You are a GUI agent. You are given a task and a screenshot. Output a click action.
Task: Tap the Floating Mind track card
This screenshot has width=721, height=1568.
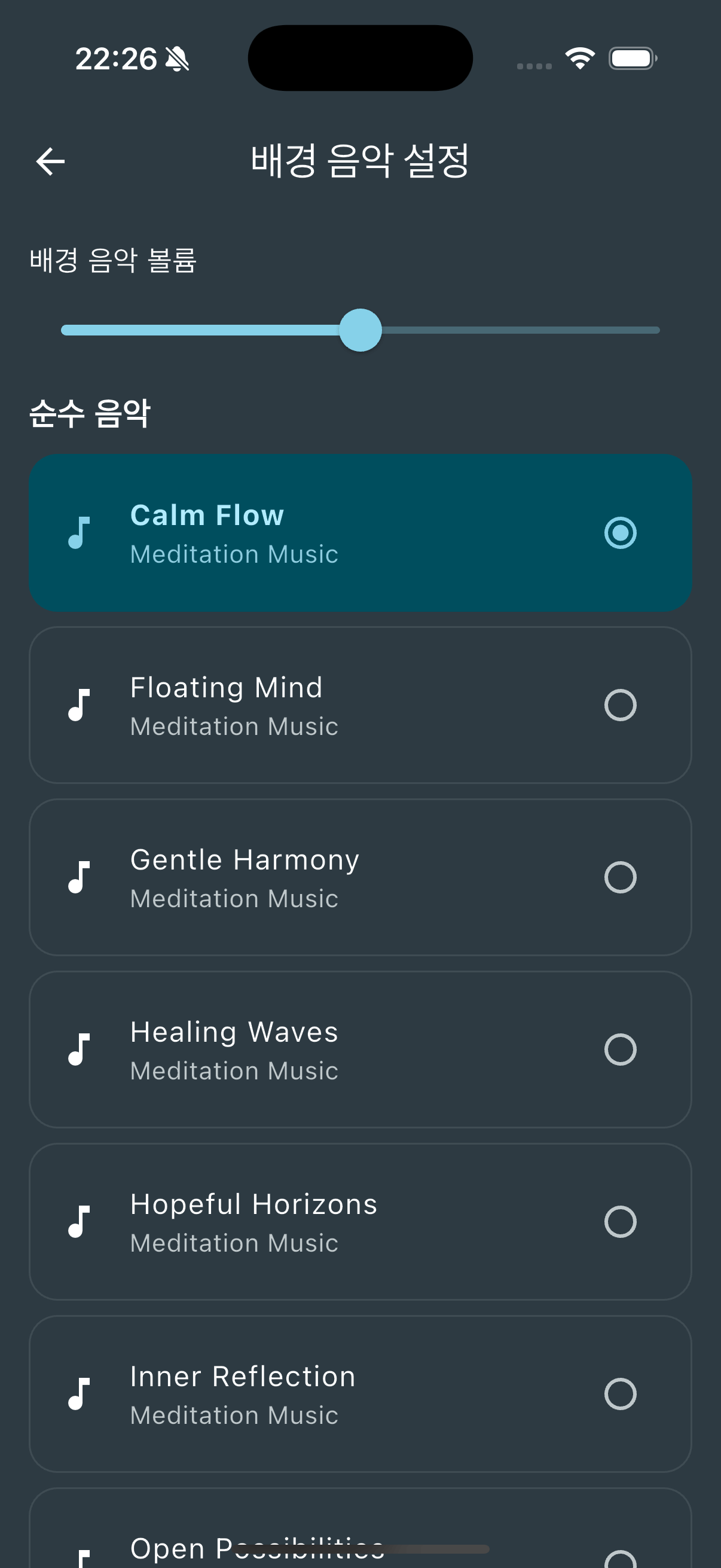click(x=360, y=705)
